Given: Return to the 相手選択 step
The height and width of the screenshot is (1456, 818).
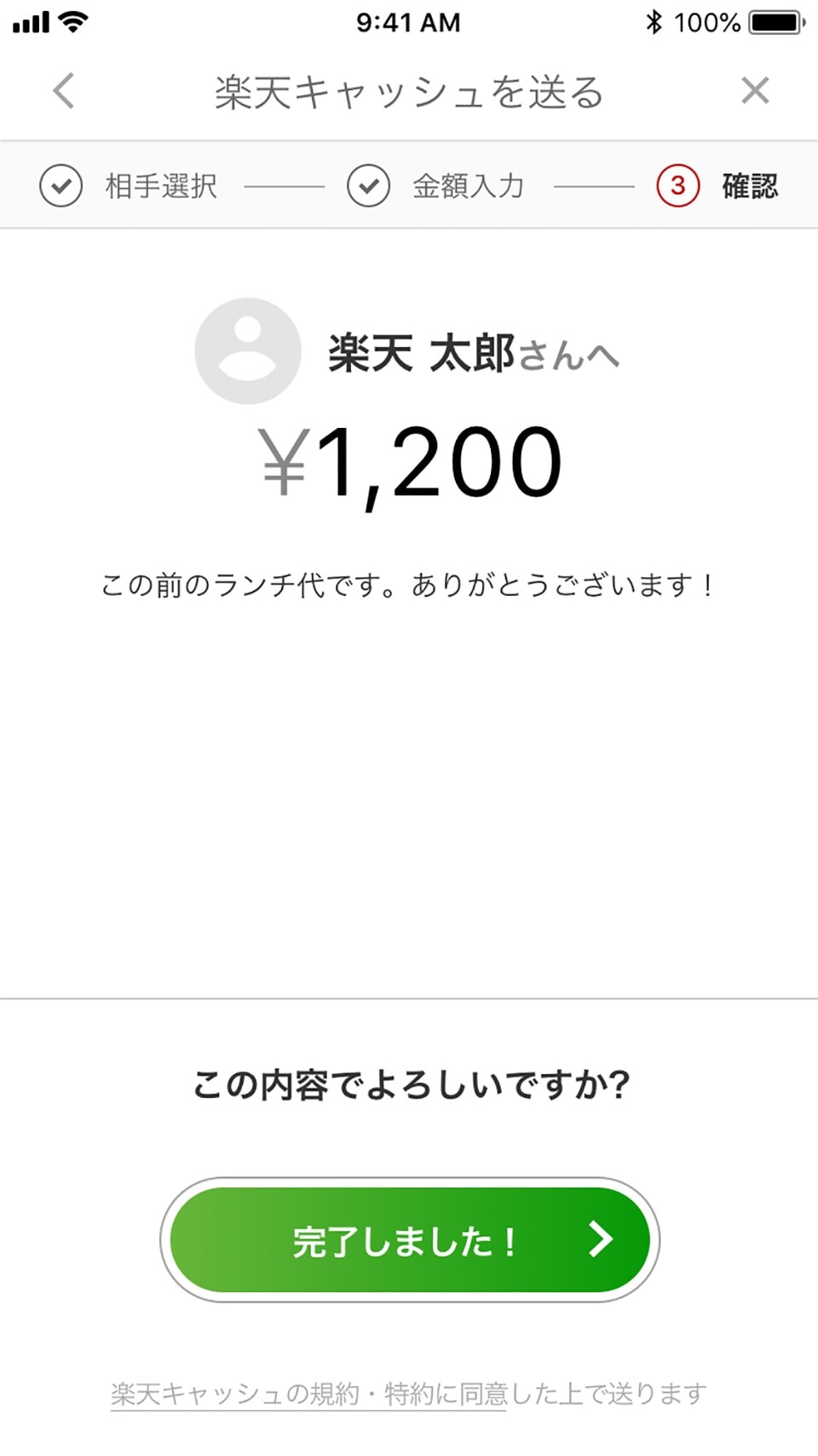Looking at the screenshot, I should (130, 186).
